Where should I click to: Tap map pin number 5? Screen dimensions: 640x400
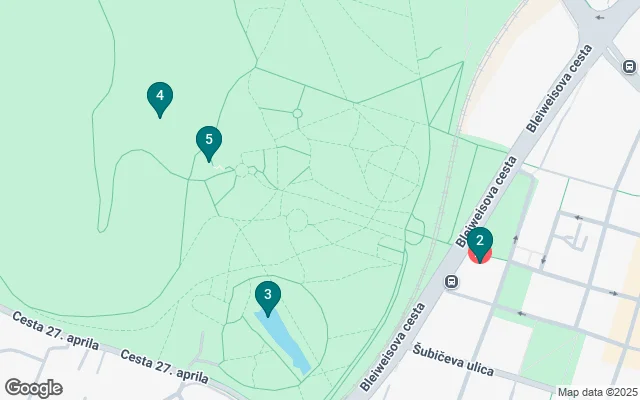pos(208,141)
